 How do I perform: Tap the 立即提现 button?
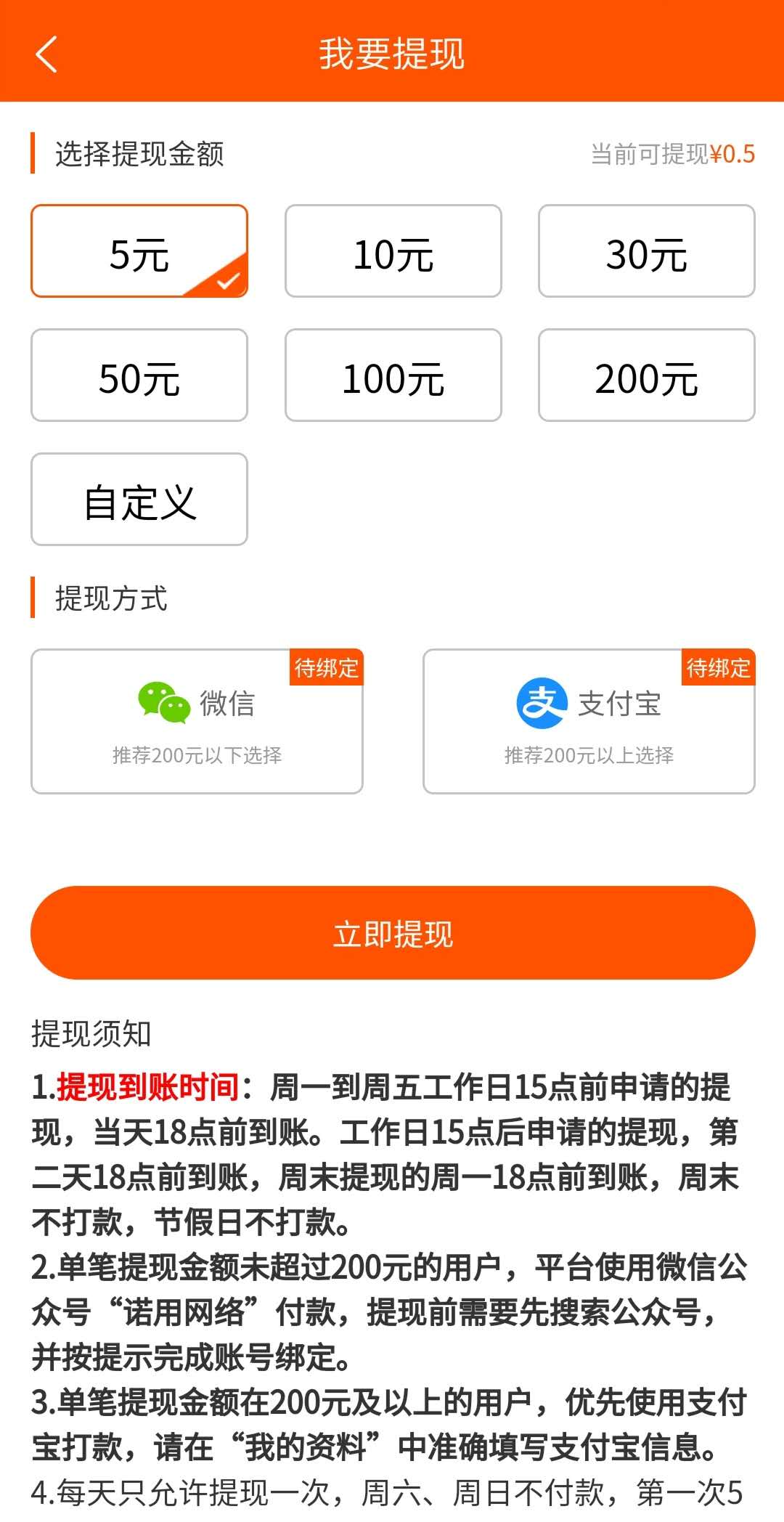pos(393,933)
